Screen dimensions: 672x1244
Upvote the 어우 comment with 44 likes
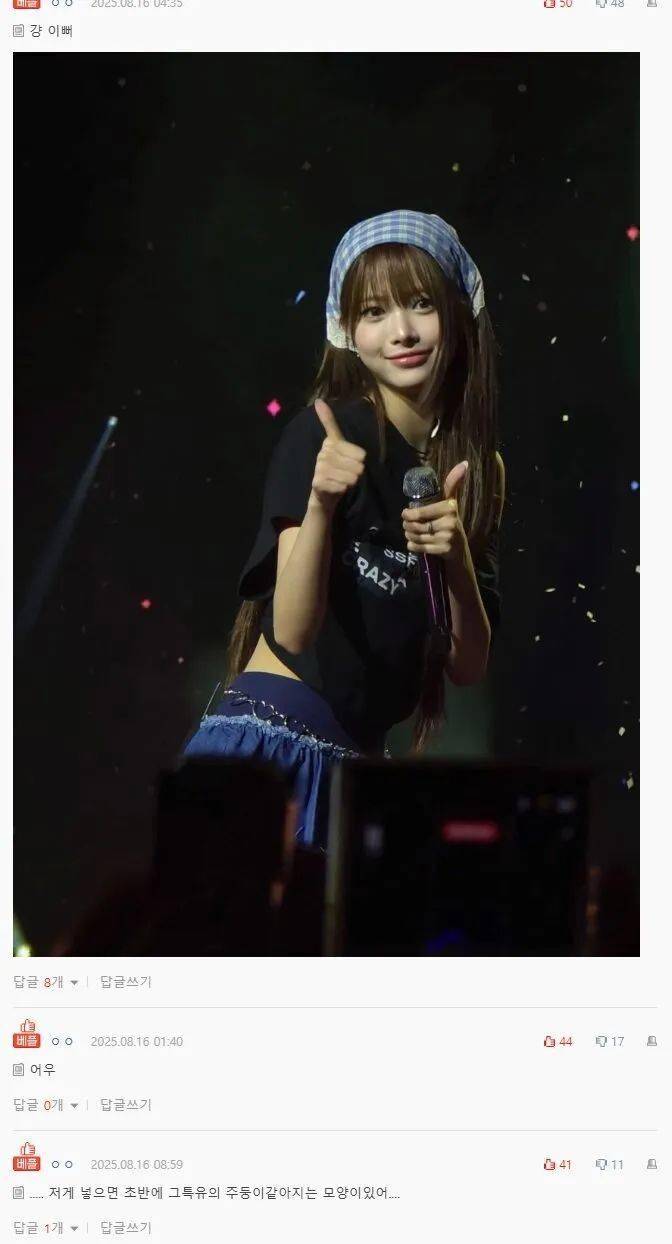[558, 1041]
